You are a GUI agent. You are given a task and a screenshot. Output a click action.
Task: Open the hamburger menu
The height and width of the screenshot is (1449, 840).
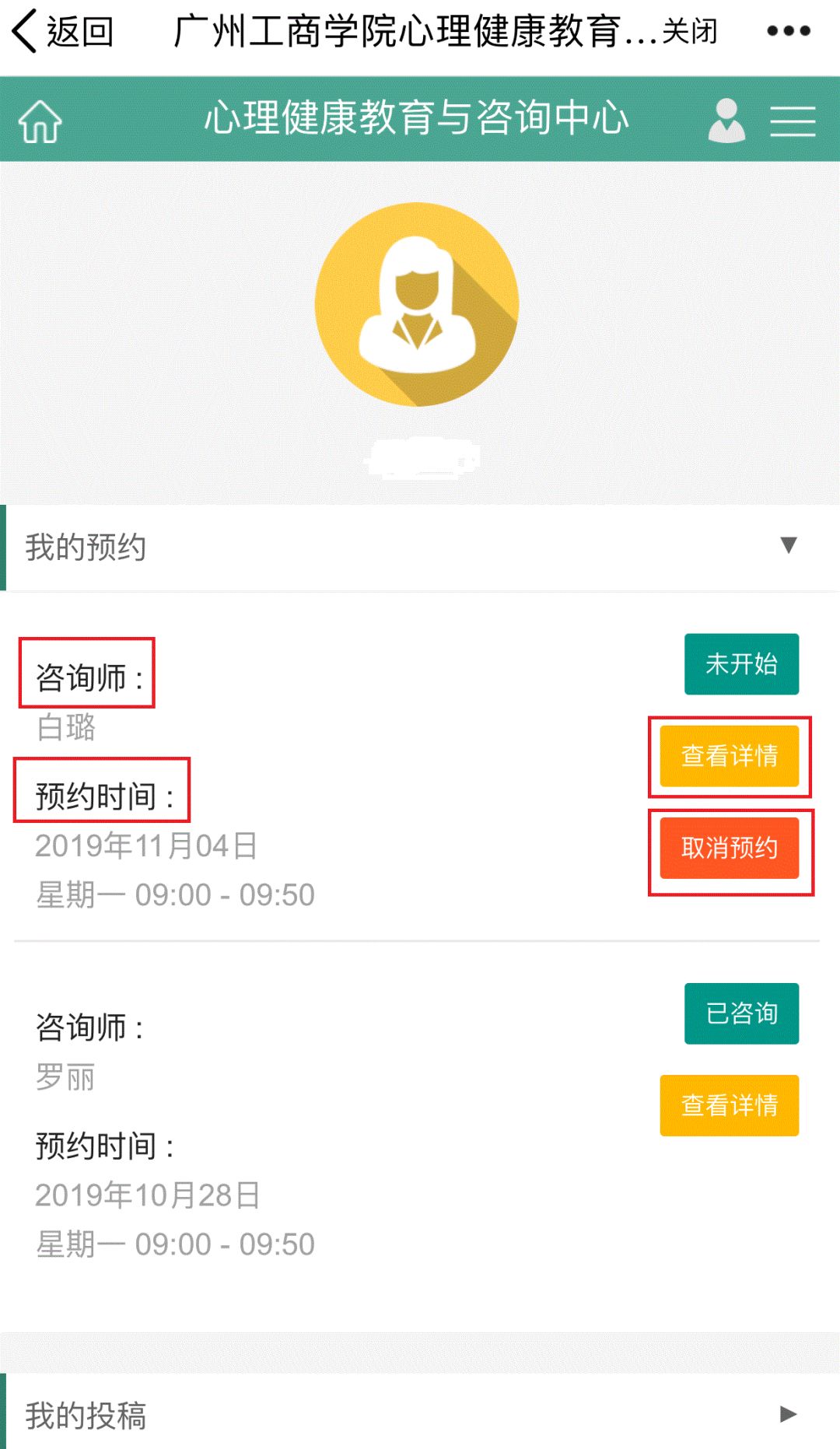tap(793, 121)
